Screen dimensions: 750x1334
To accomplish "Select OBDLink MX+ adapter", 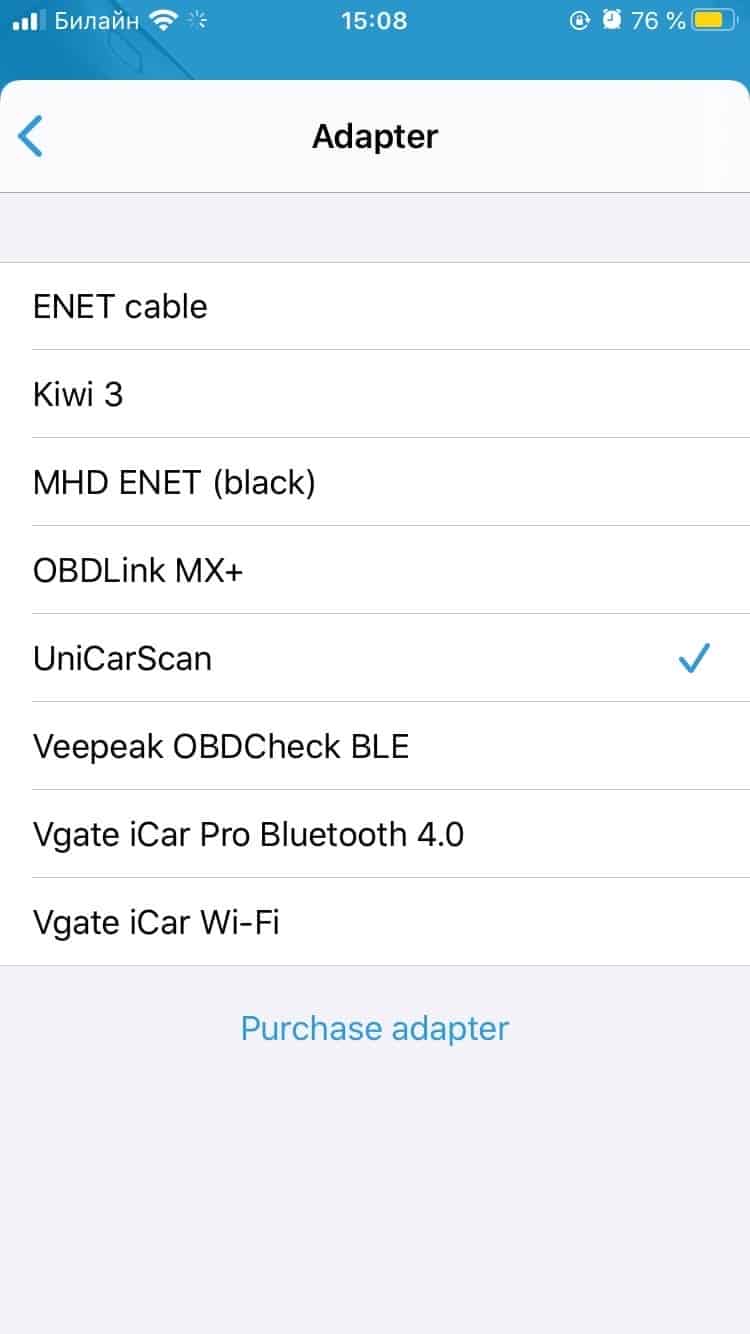I will click(x=375, y=570).
